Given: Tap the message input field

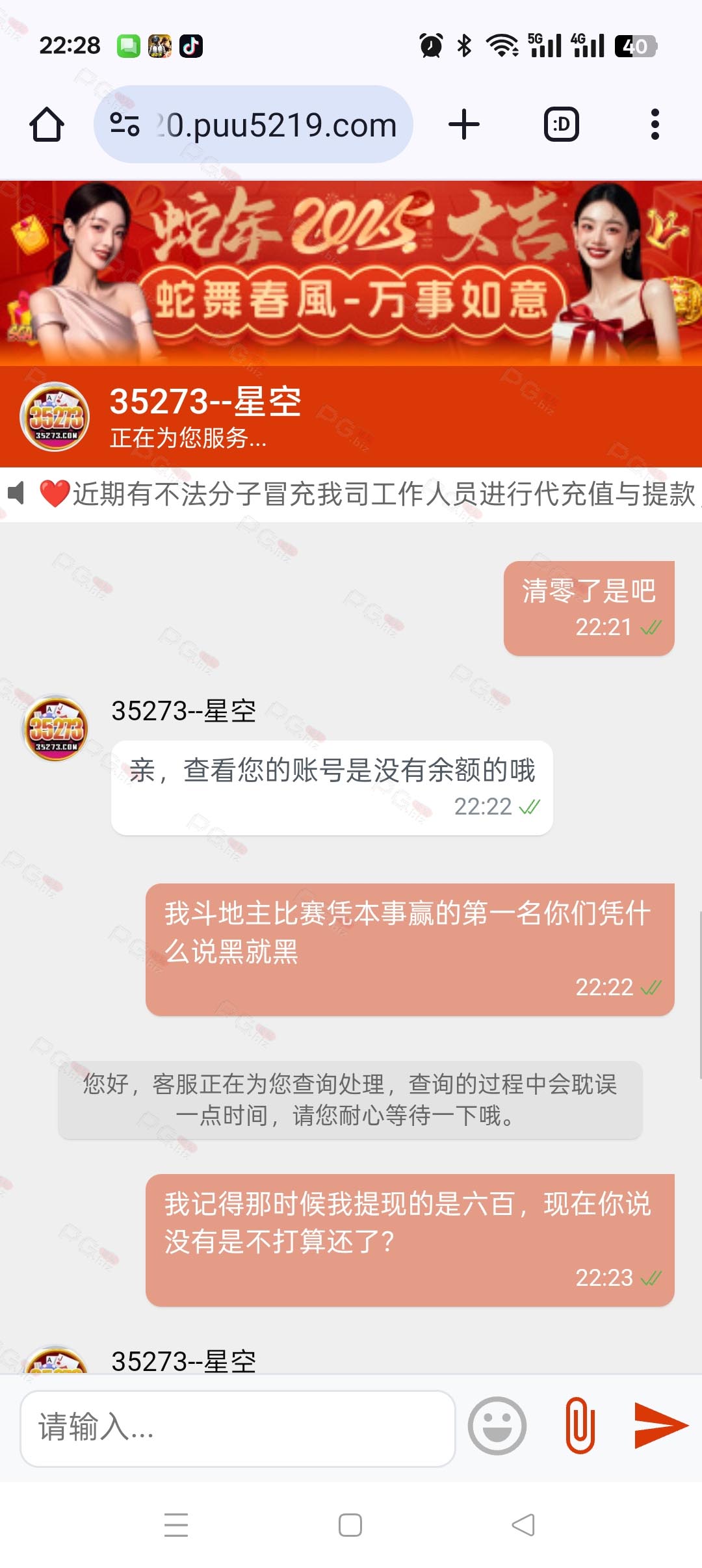Looking at the screenshot, I should pyautogui.click(x=238, y=1428).
